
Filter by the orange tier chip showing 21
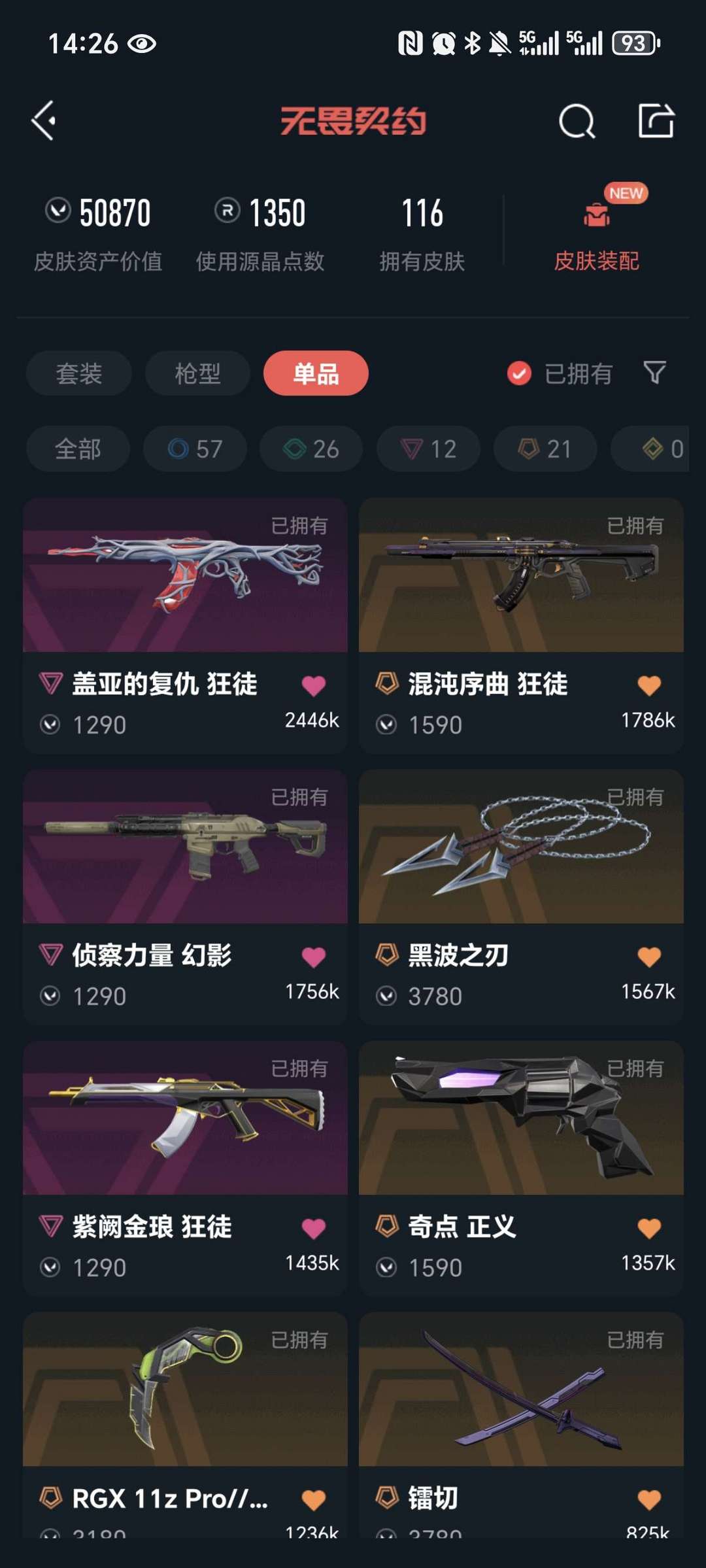(x=545, y=449)
